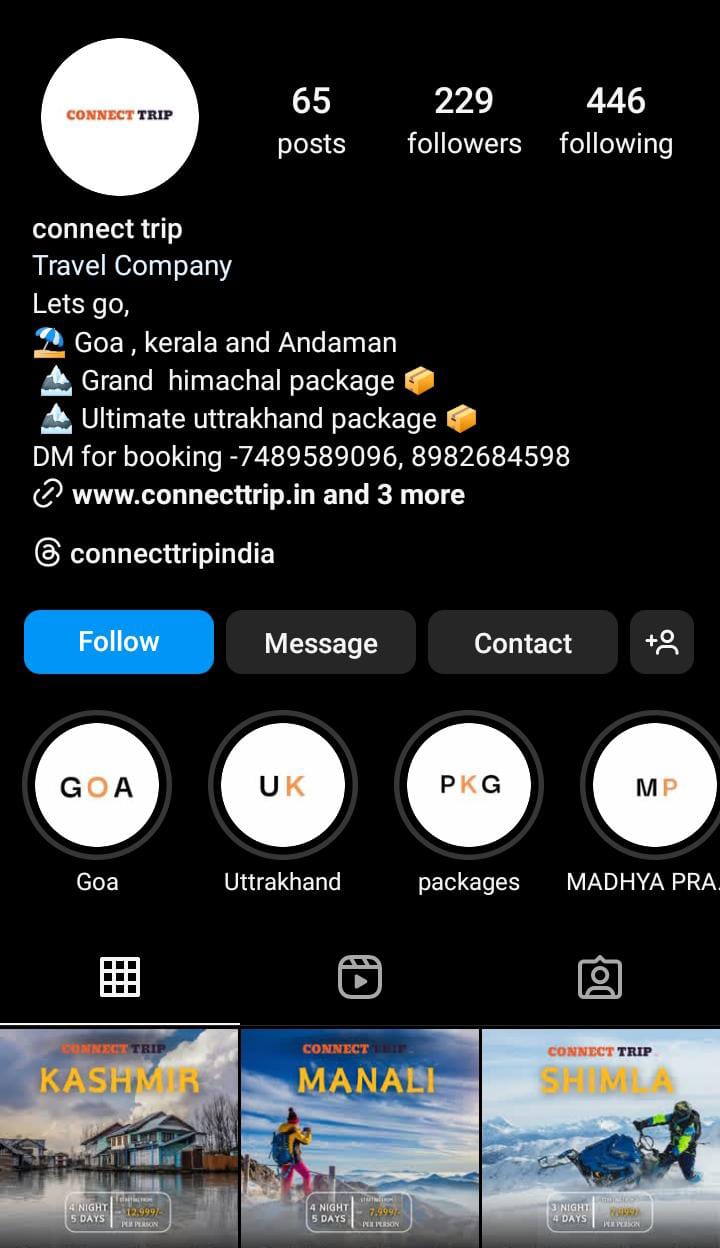Open the Contact options
The width and height of the screenshot is (720, 1248).
(522, 642)
